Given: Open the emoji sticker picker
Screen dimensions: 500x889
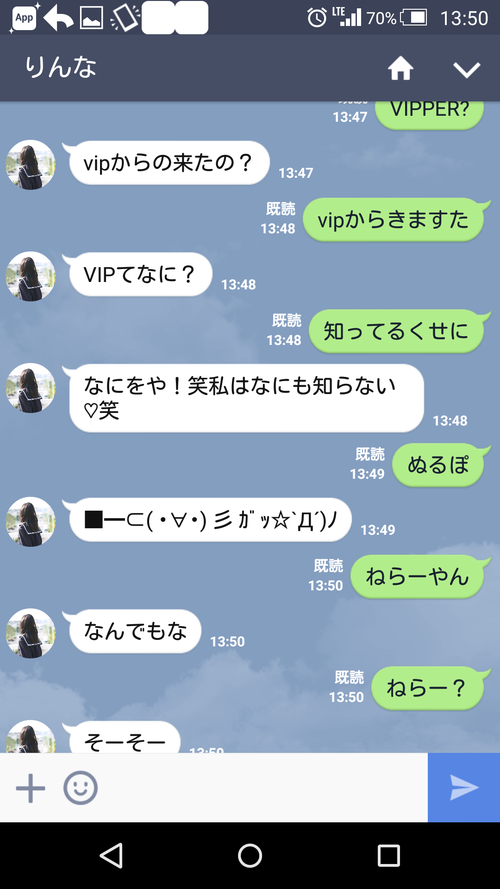Looking at the screenshot, I should tap(80, 788).
